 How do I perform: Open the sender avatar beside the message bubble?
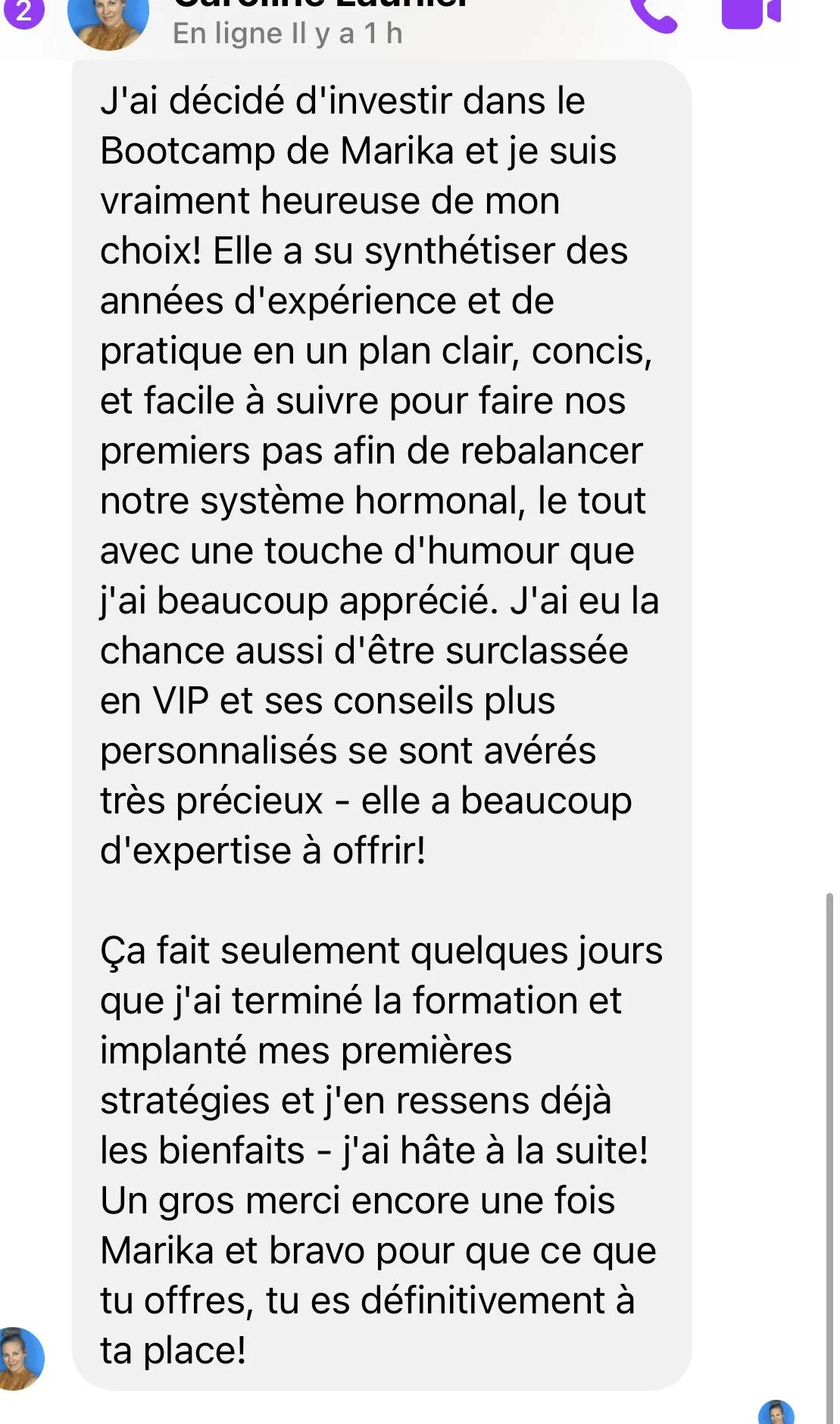(x=20, y=1358)
